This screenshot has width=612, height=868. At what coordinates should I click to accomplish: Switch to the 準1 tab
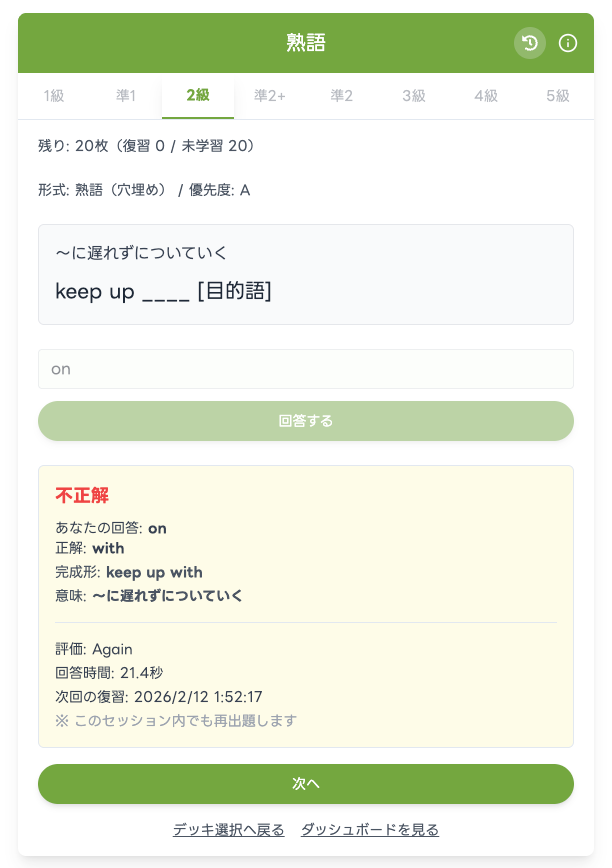point(126,96)
